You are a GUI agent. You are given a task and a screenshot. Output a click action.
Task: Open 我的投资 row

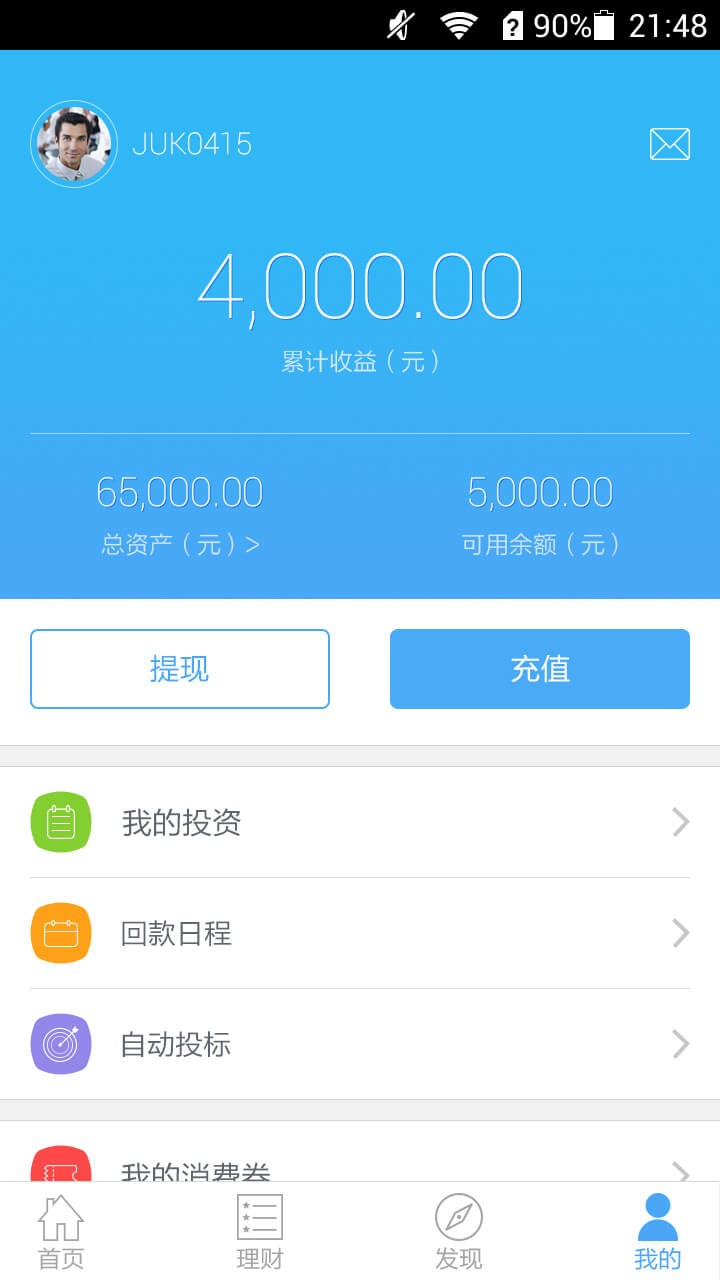pos(360,823)
